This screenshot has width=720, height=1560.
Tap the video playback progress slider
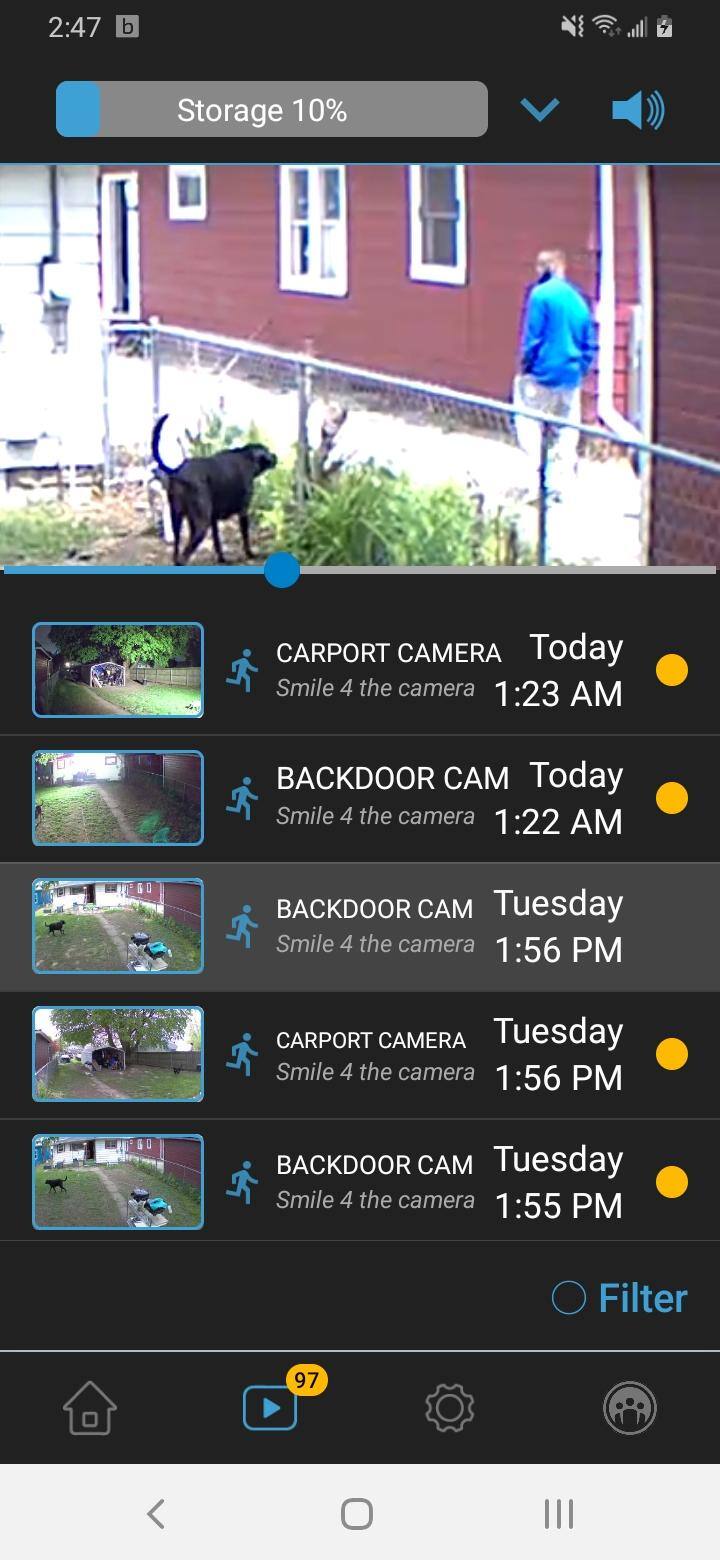click(x=282, y=570)
